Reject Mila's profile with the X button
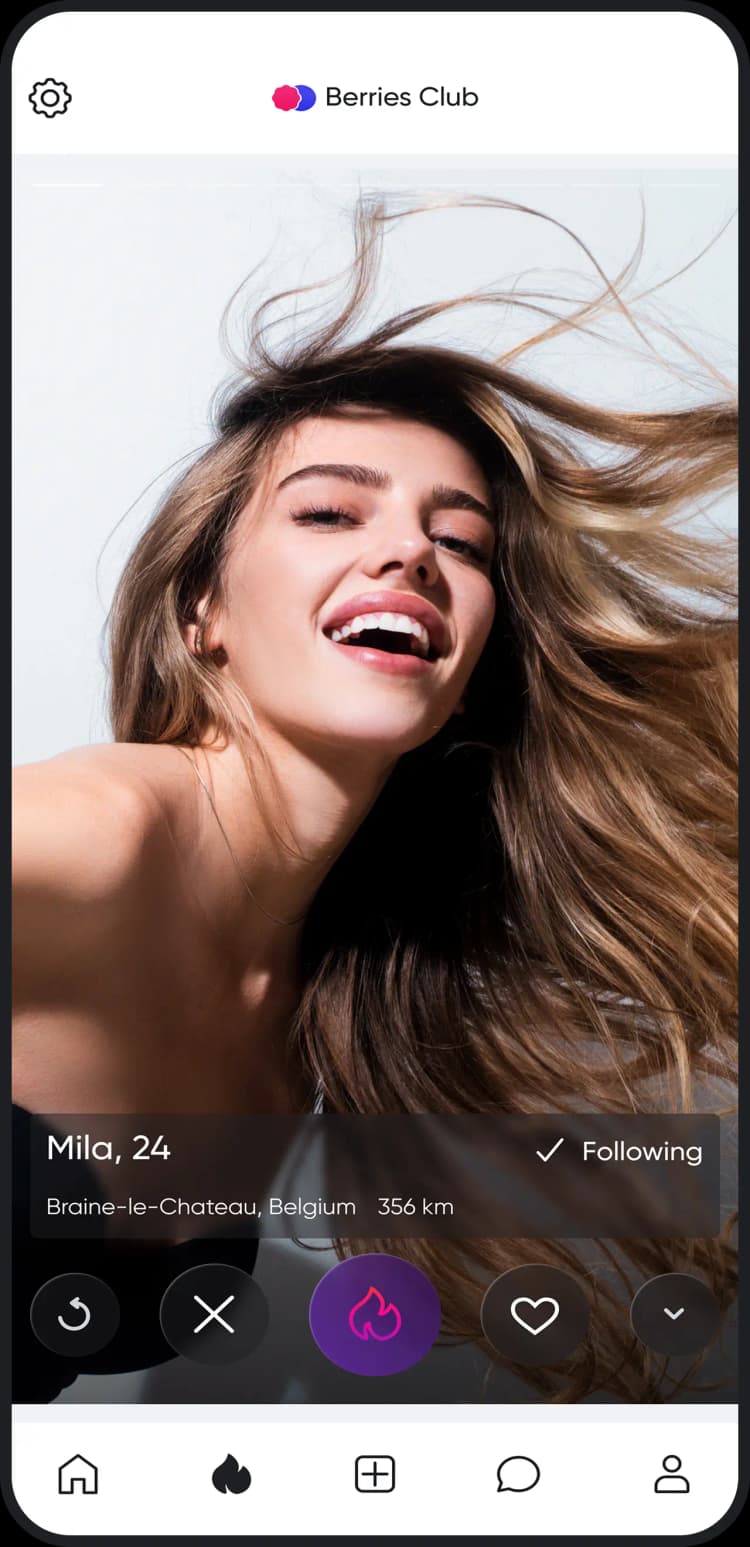750x1547 pixels. click(214, 1314)
